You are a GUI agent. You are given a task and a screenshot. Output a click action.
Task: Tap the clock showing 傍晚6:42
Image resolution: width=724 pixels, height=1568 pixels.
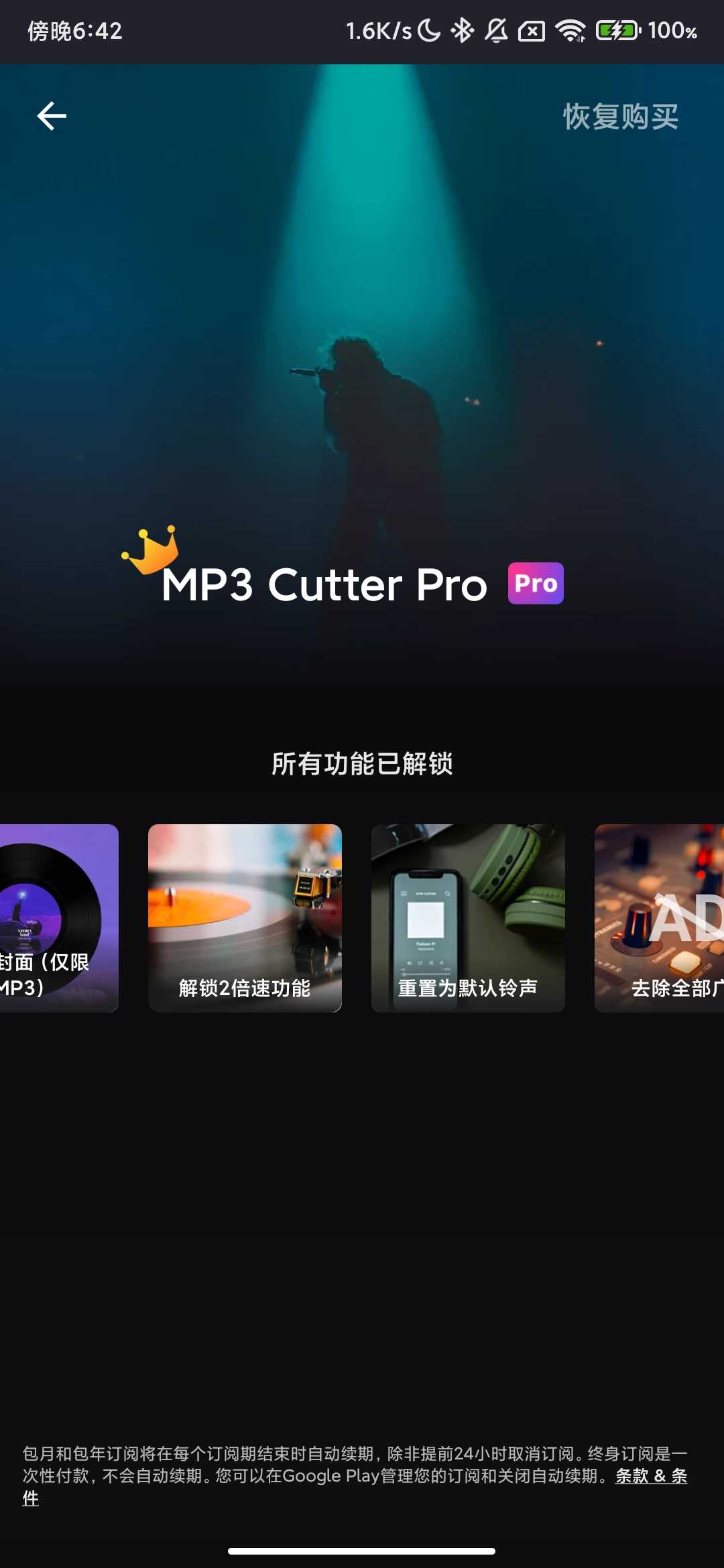(x=75, y=31)
